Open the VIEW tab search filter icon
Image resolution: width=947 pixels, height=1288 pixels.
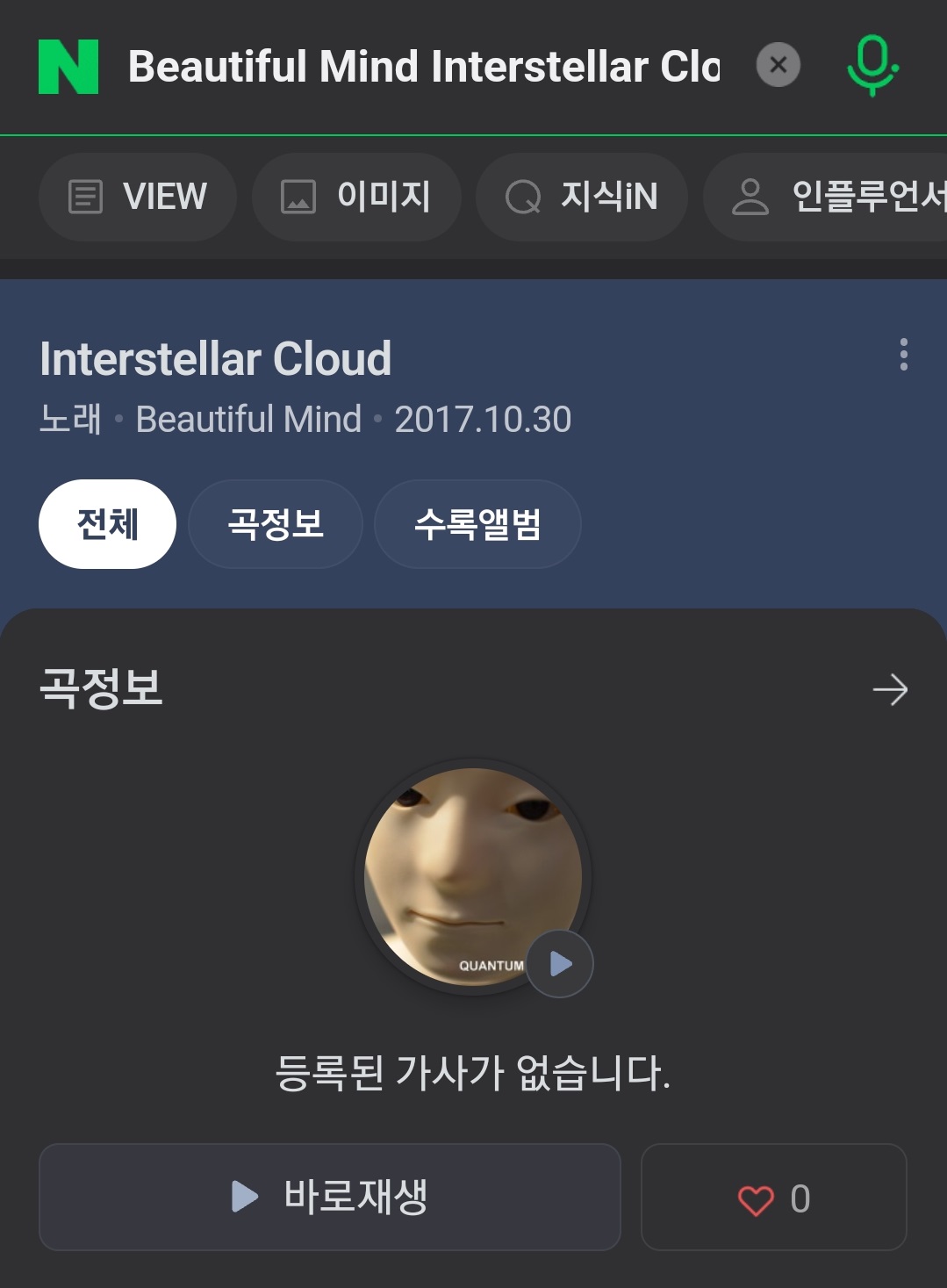tap(85, 197)
